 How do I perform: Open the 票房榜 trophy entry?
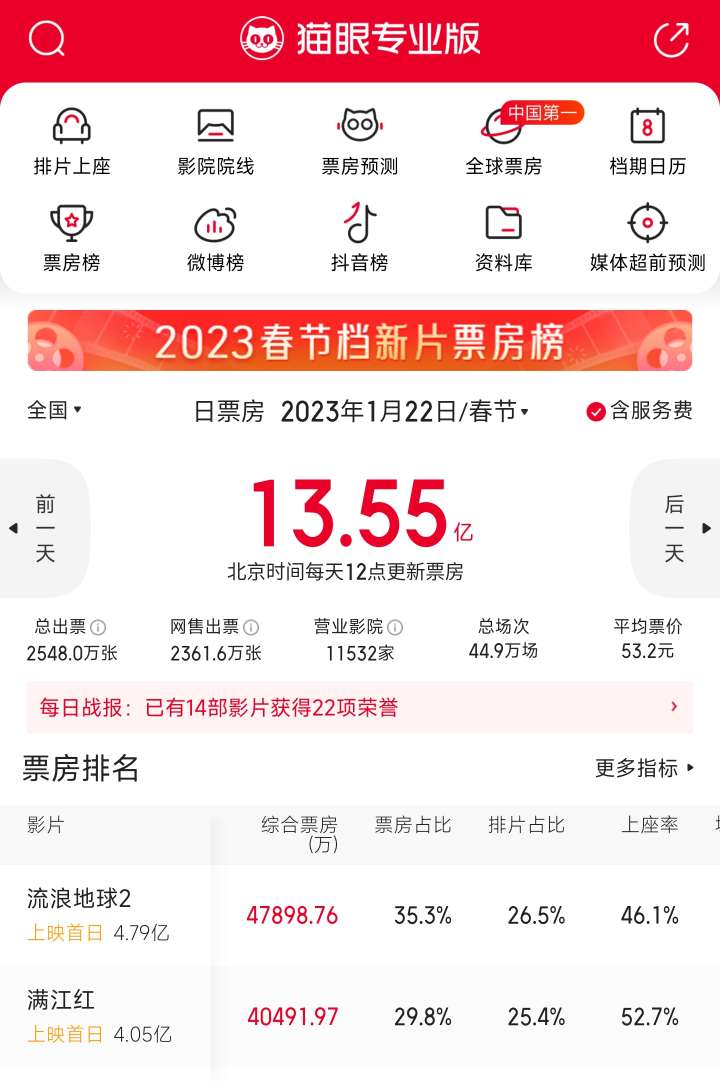tap(72, 238)
